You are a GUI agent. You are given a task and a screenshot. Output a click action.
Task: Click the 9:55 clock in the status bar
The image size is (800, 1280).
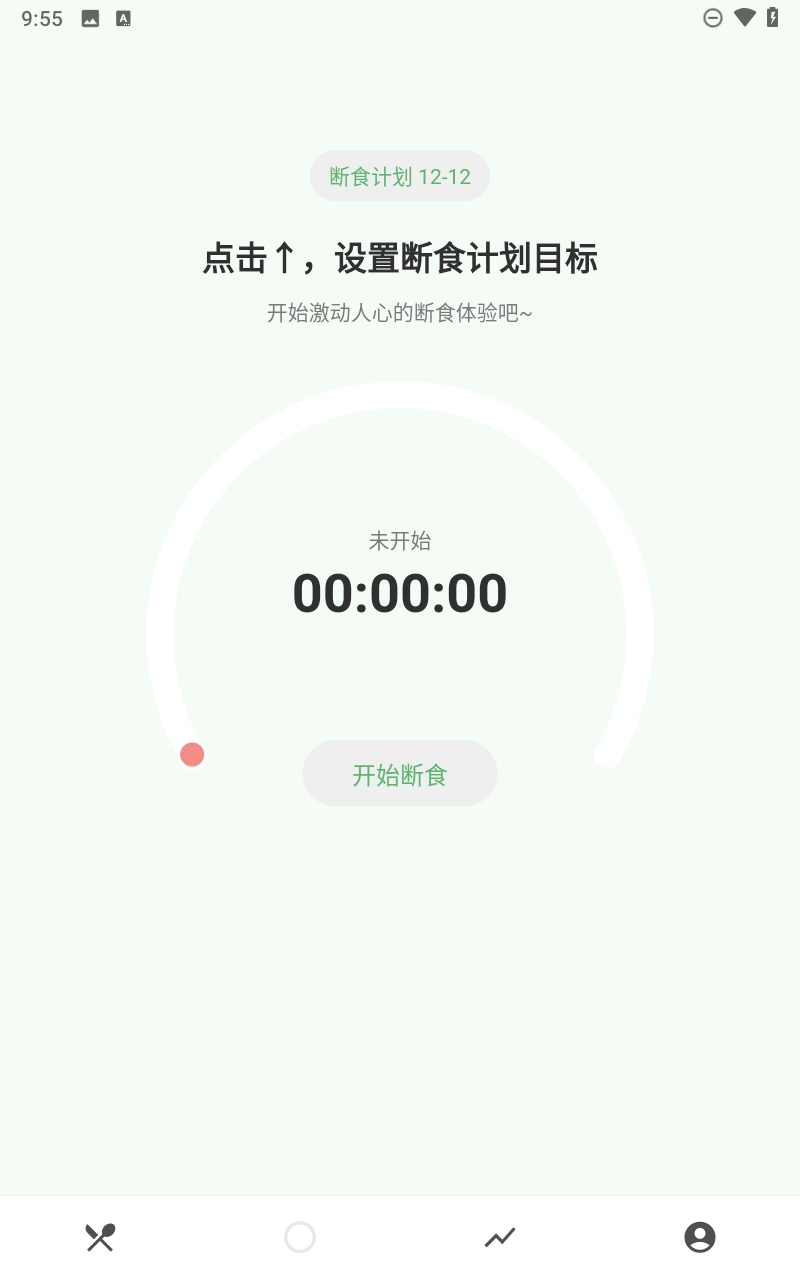[41, 18]
